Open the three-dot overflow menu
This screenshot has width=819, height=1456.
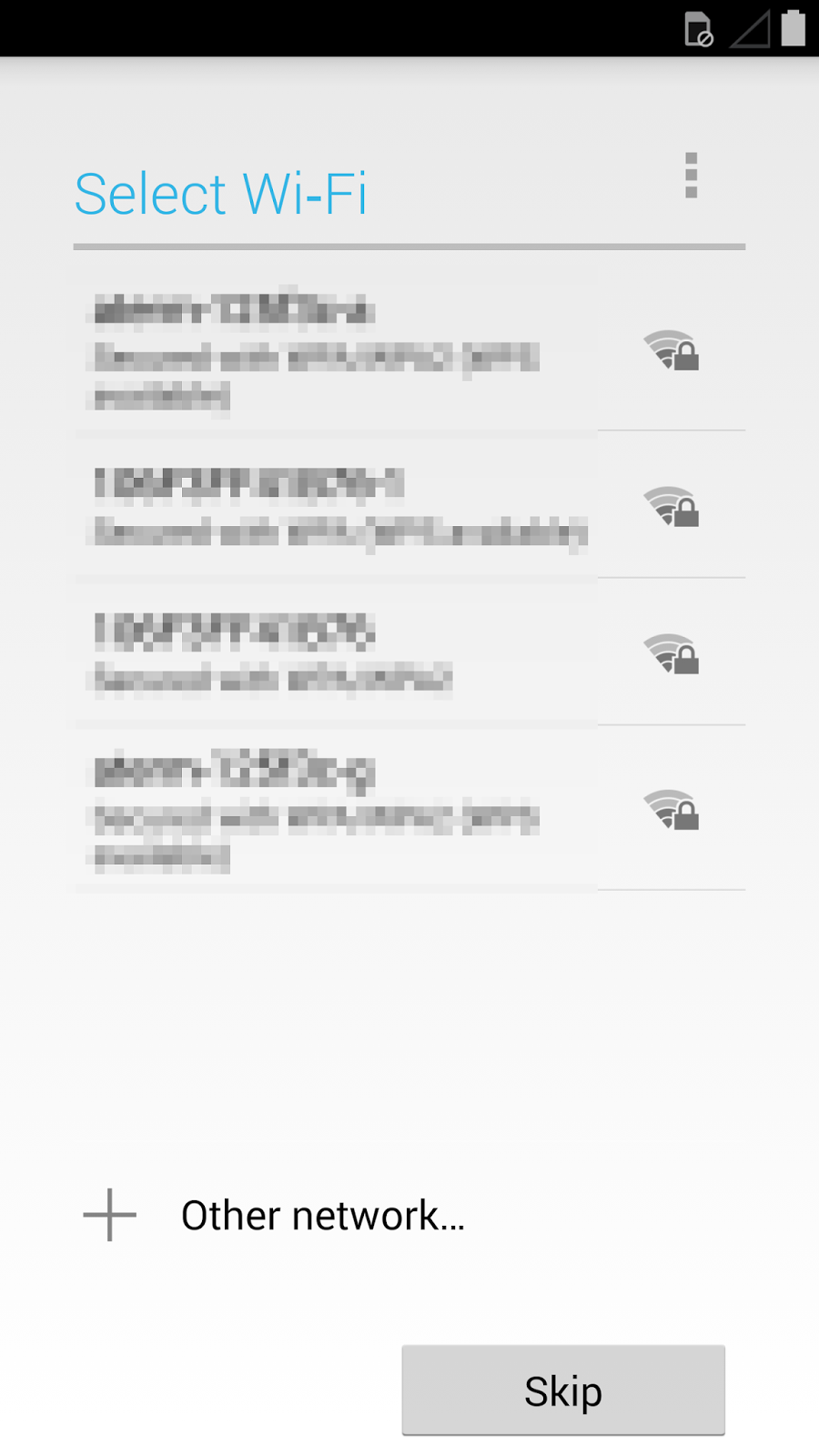[x=692, y=175]
